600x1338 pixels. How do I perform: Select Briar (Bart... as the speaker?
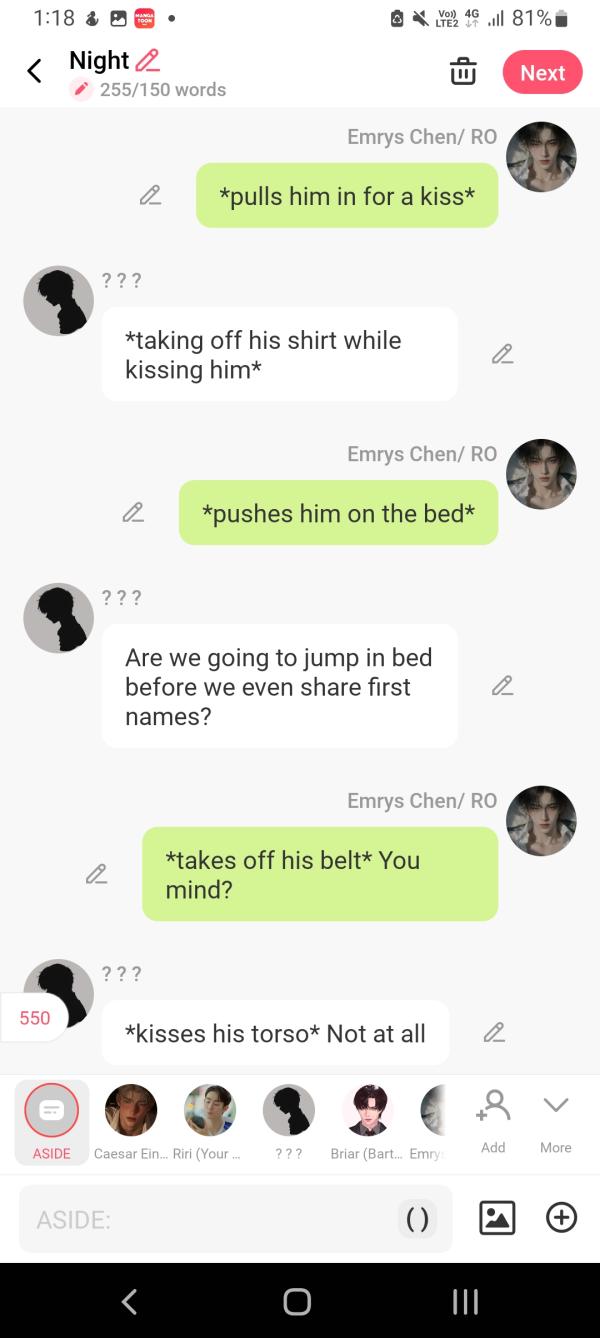click(x=367, y=1120)
